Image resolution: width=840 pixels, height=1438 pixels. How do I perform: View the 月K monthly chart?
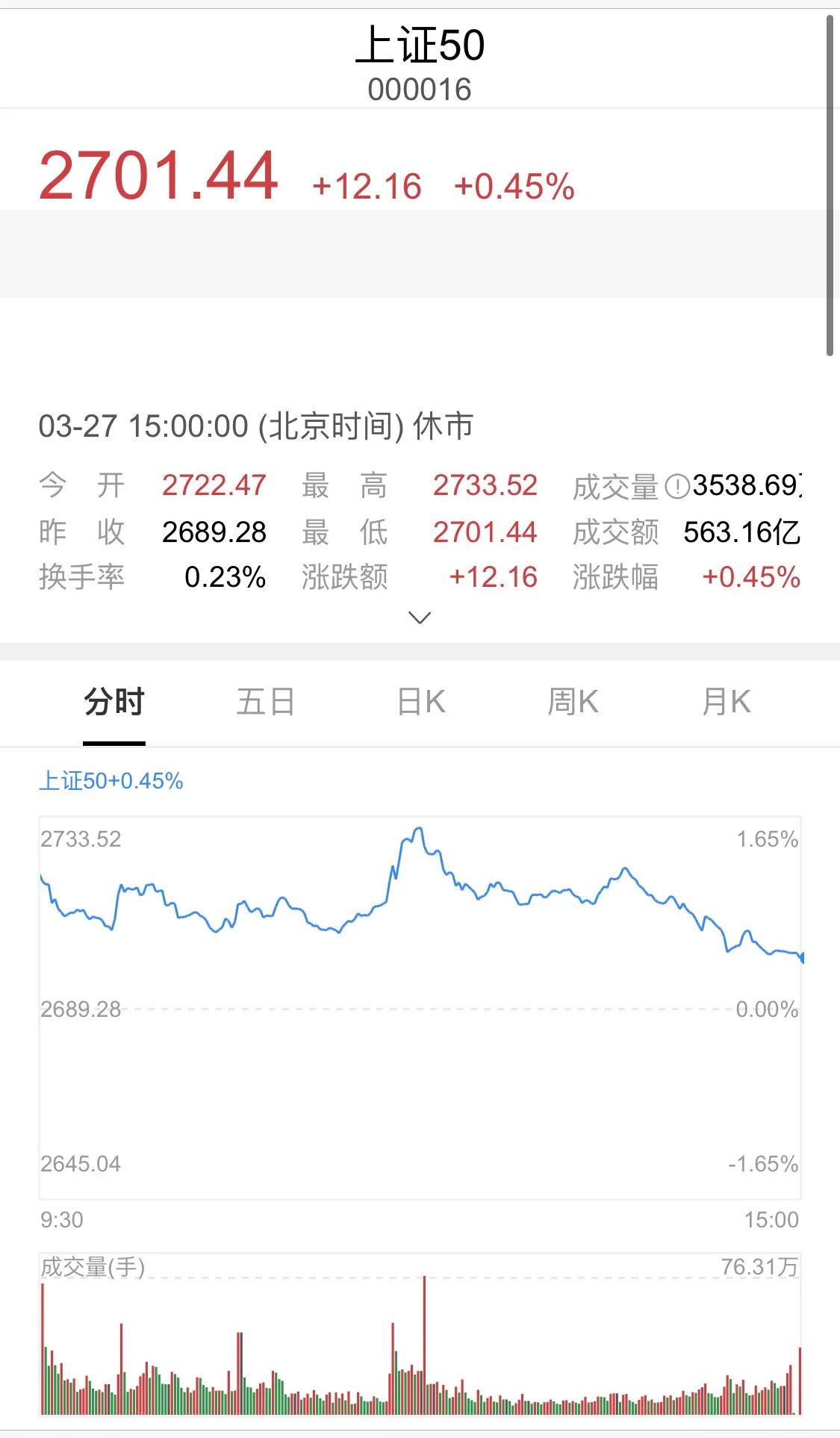click(727, 700)
